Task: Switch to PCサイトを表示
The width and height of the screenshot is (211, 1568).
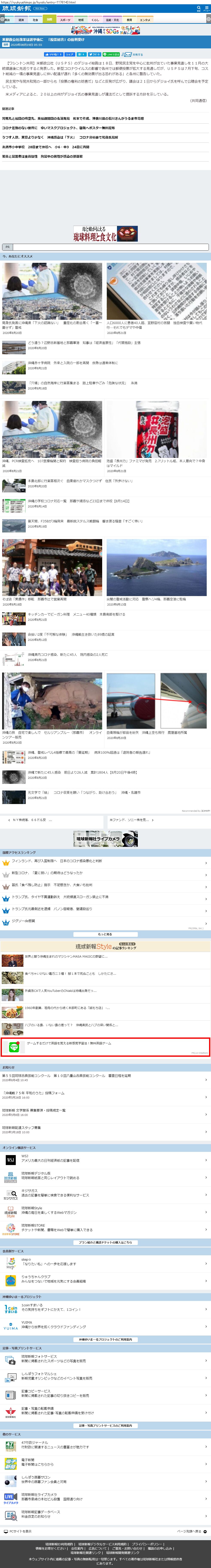Action: 18,1531
